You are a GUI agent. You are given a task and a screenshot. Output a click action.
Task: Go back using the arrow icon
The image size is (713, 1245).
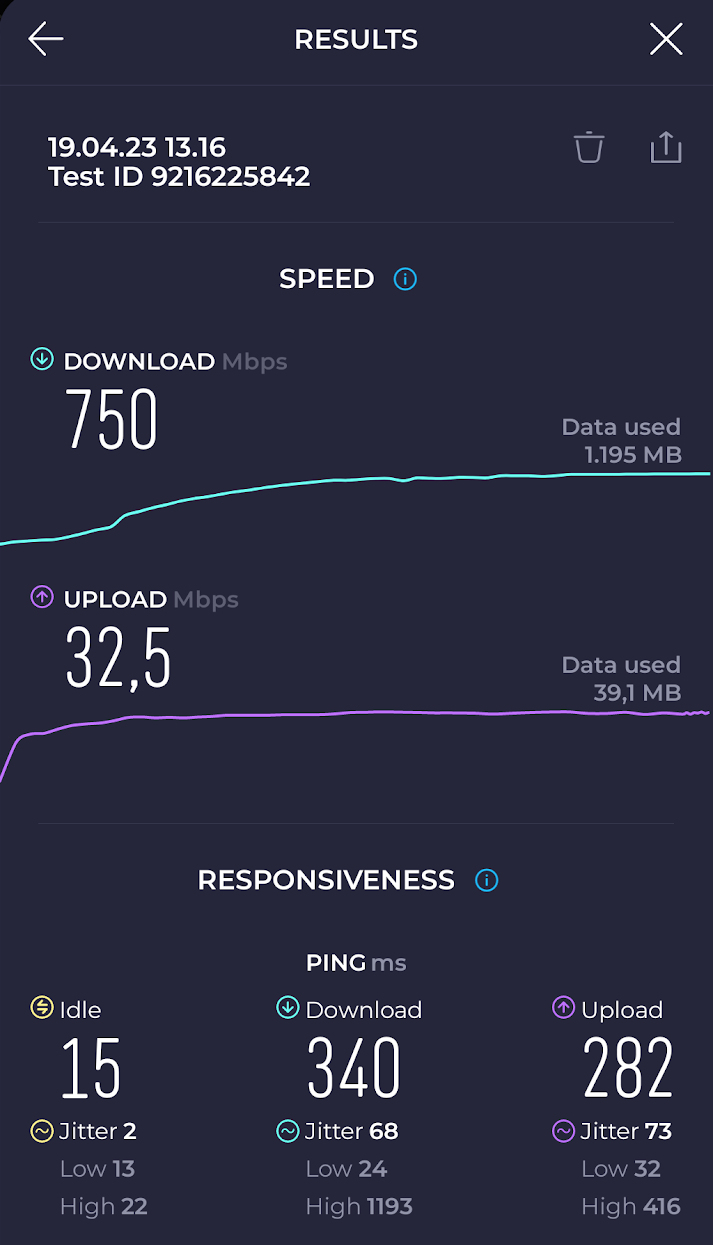tap(46, 40)
